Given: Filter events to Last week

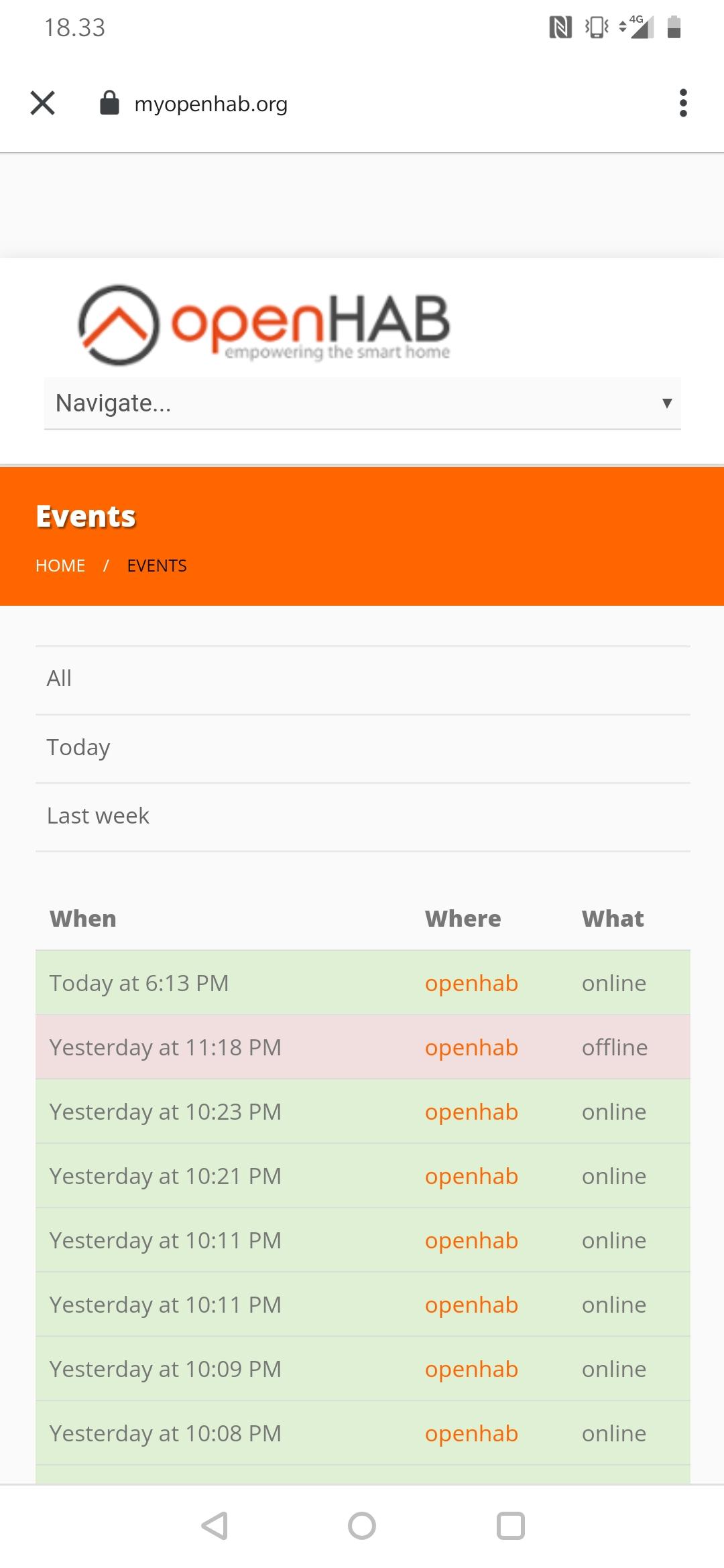Looking at the screenshot, I should [x=98, y=815].
